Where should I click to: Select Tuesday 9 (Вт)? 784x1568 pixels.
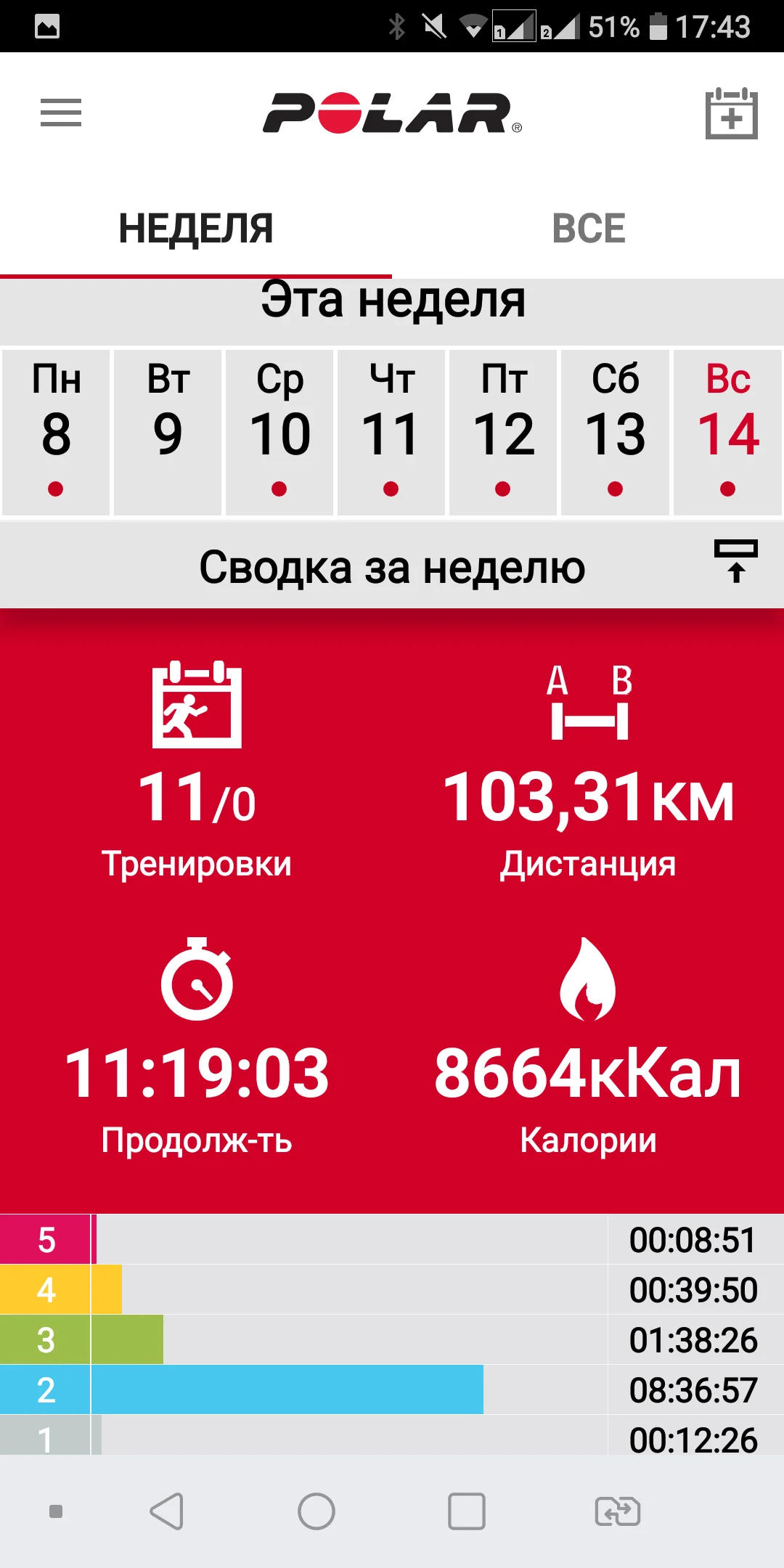[168, 433]
